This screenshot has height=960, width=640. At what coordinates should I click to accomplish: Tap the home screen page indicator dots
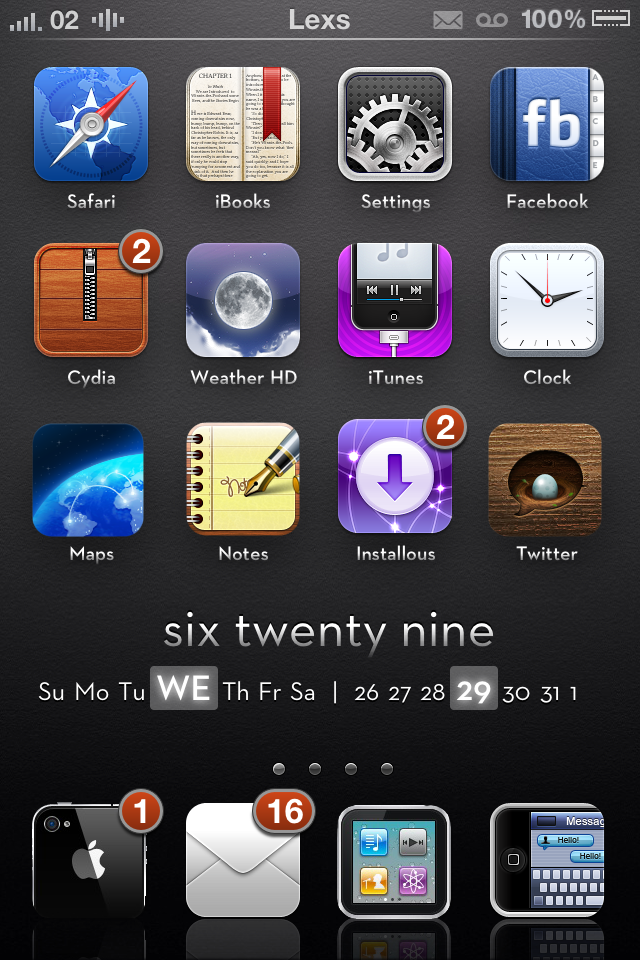tap(332, 769)
